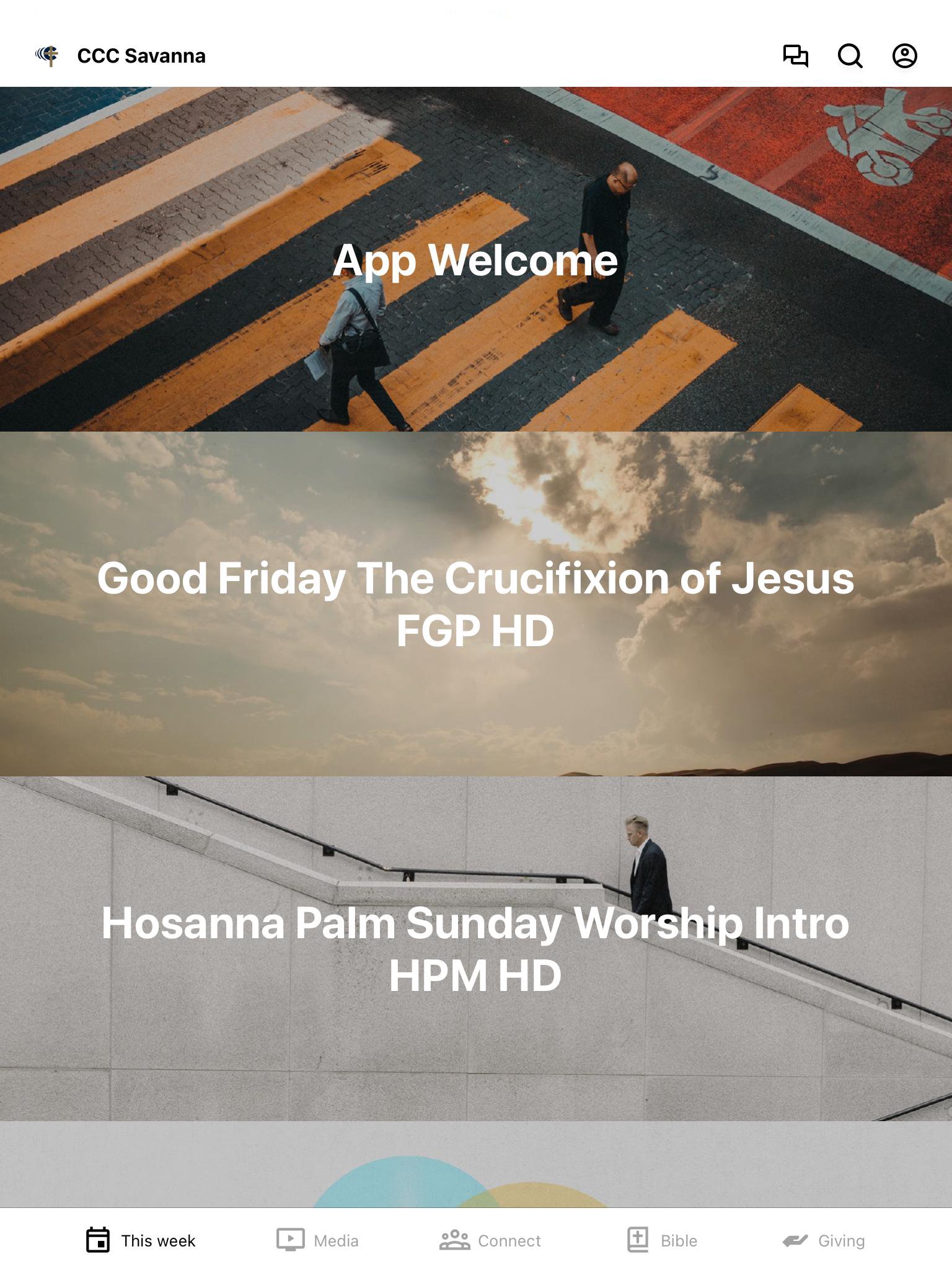
Task: Open Good Friday The Crucifixion of Jesus card
Action: [x=476, y=603]
